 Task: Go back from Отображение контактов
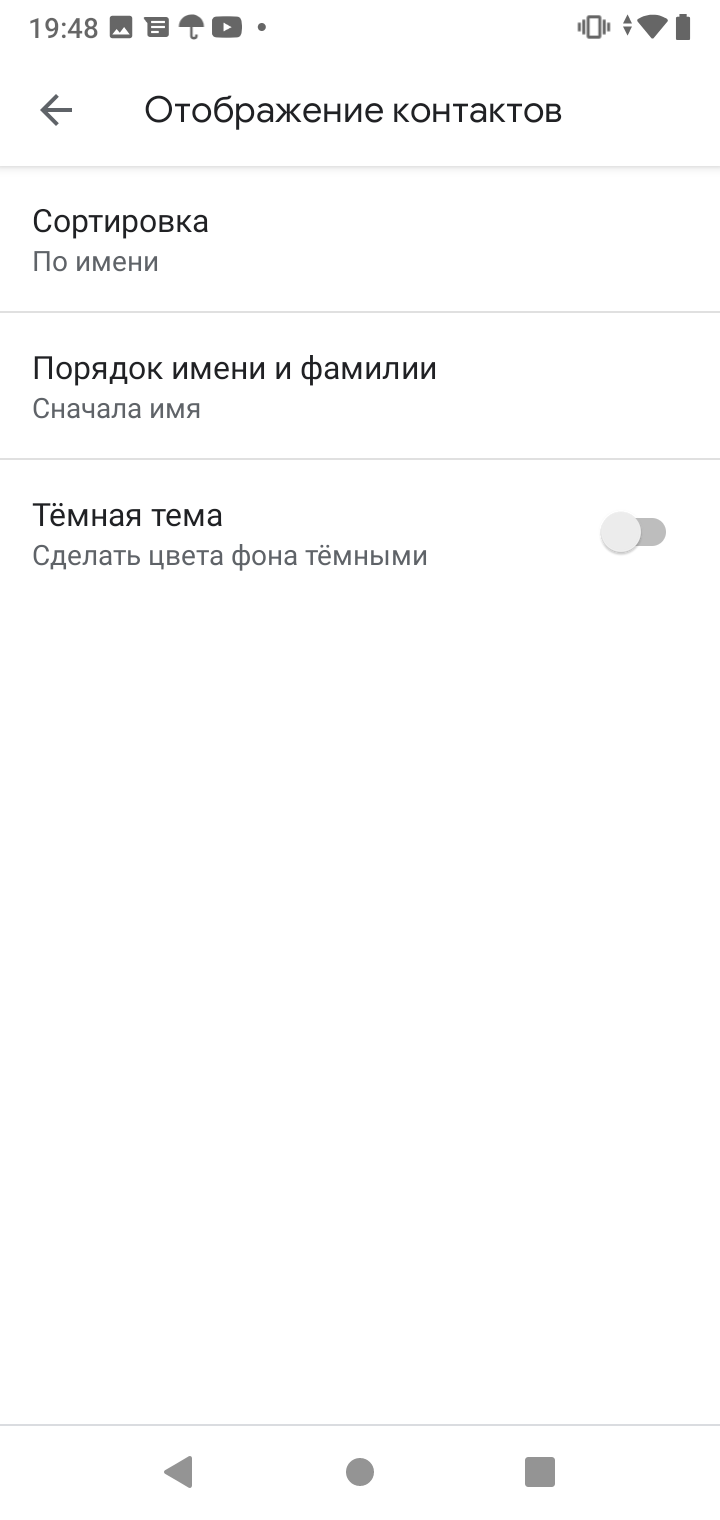click(x=56, y=110)
